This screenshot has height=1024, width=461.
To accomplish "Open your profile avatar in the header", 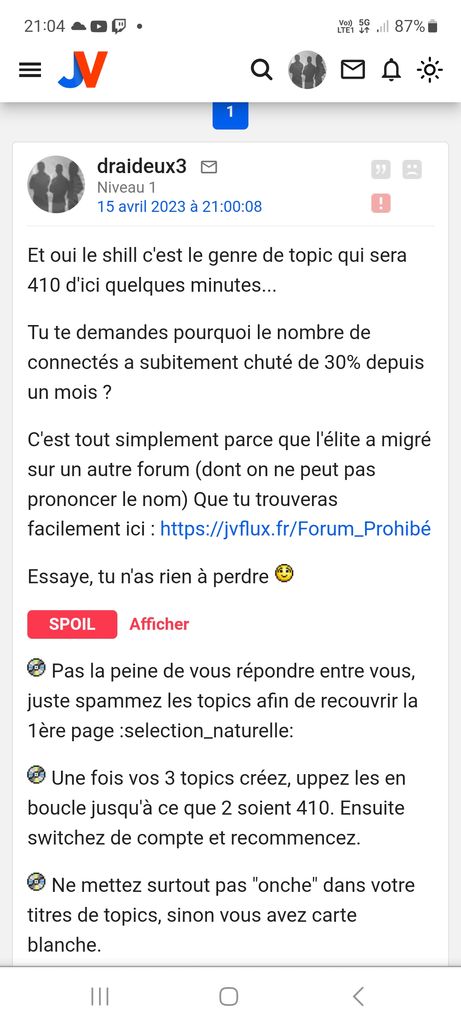I will click(x=308, y=69).
